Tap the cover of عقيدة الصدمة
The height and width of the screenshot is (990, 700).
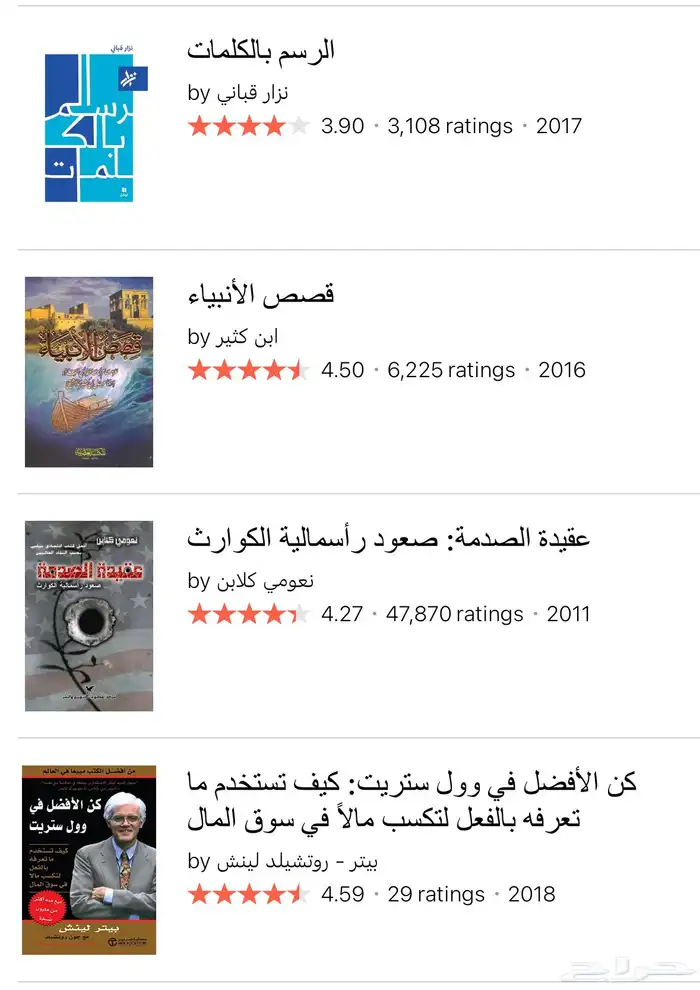[x=89, y=615]
